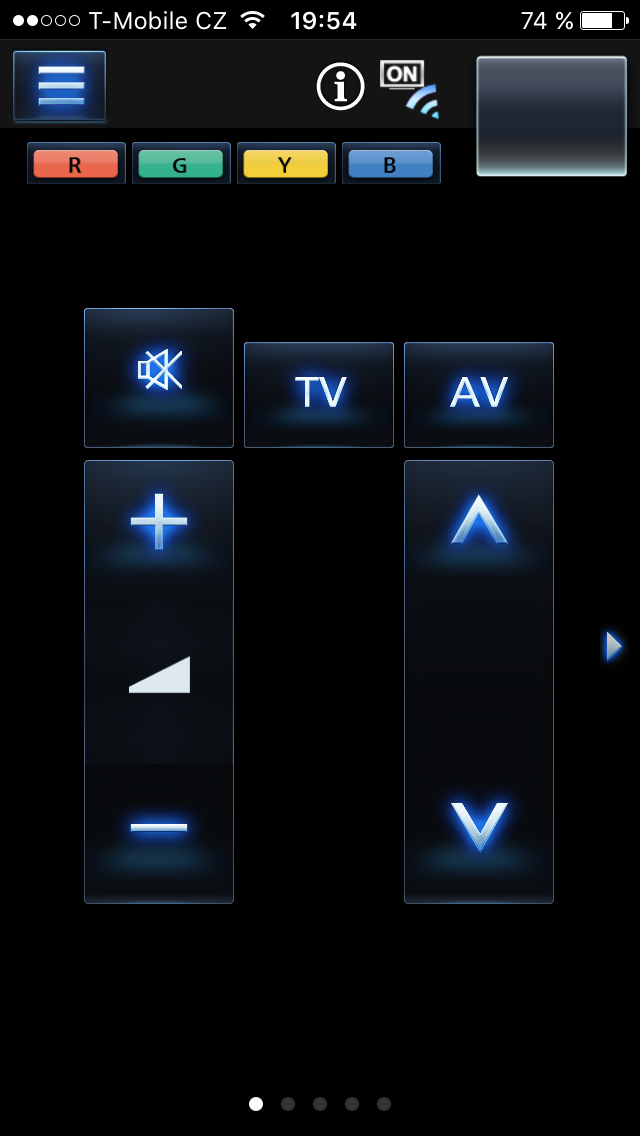Screen dimensions: 640x1136
Task: Show info with the i icon
Action: pyautogui.click(x=340, y=86)
